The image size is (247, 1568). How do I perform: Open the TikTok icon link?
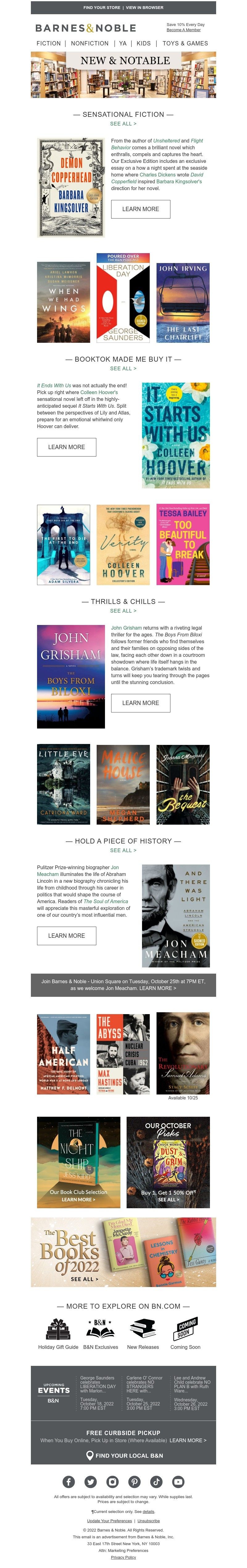coord(156,1482)
